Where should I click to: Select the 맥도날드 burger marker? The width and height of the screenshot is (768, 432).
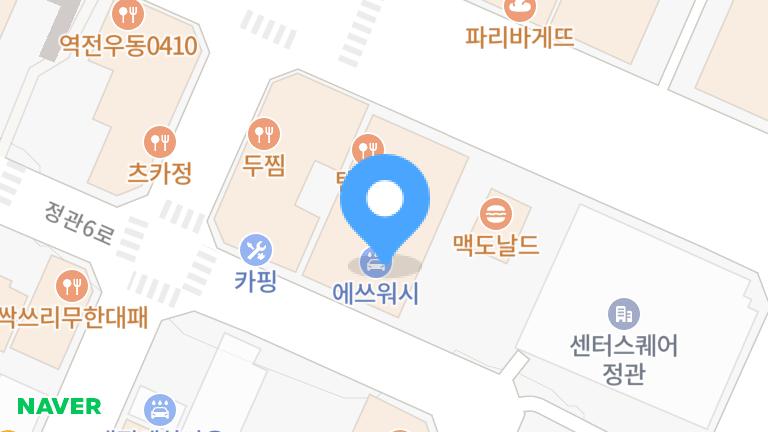point(495,213)
